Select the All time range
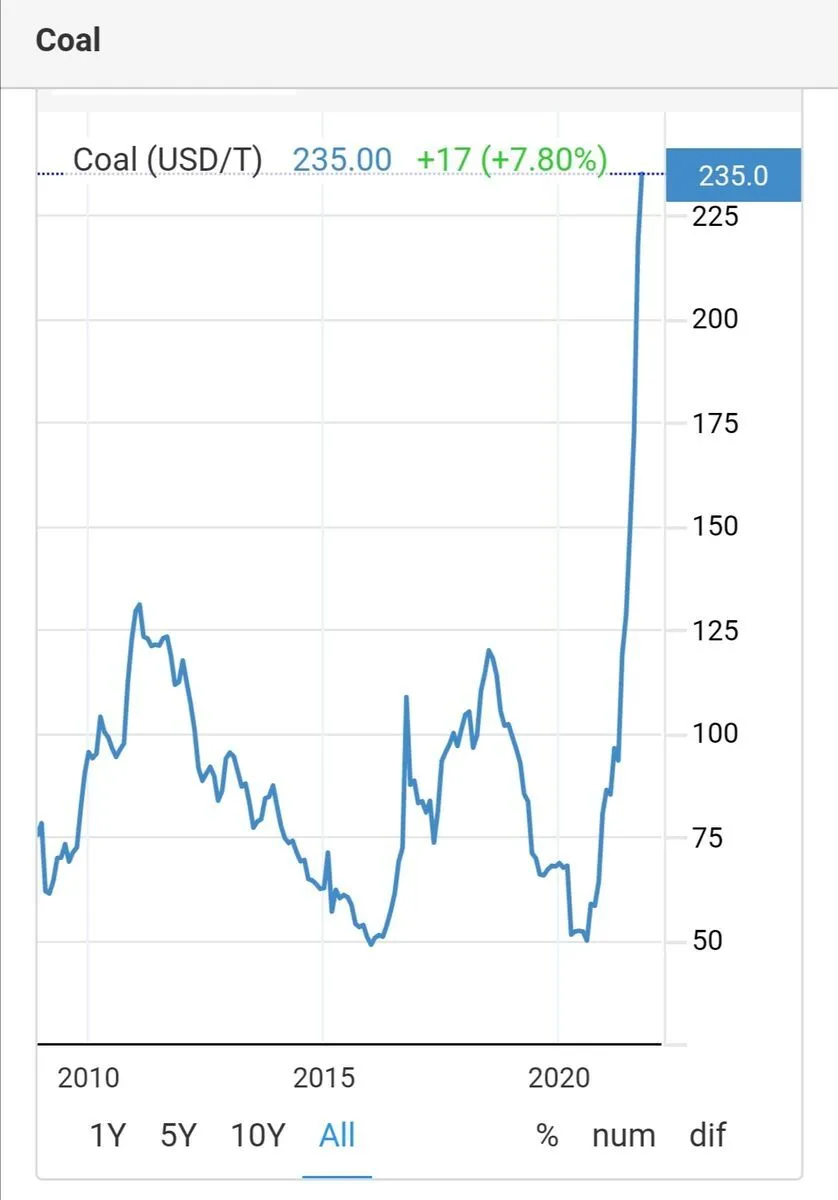Image resolution: width=838 pixels, height=1200 pixels. click(337, 1135)
